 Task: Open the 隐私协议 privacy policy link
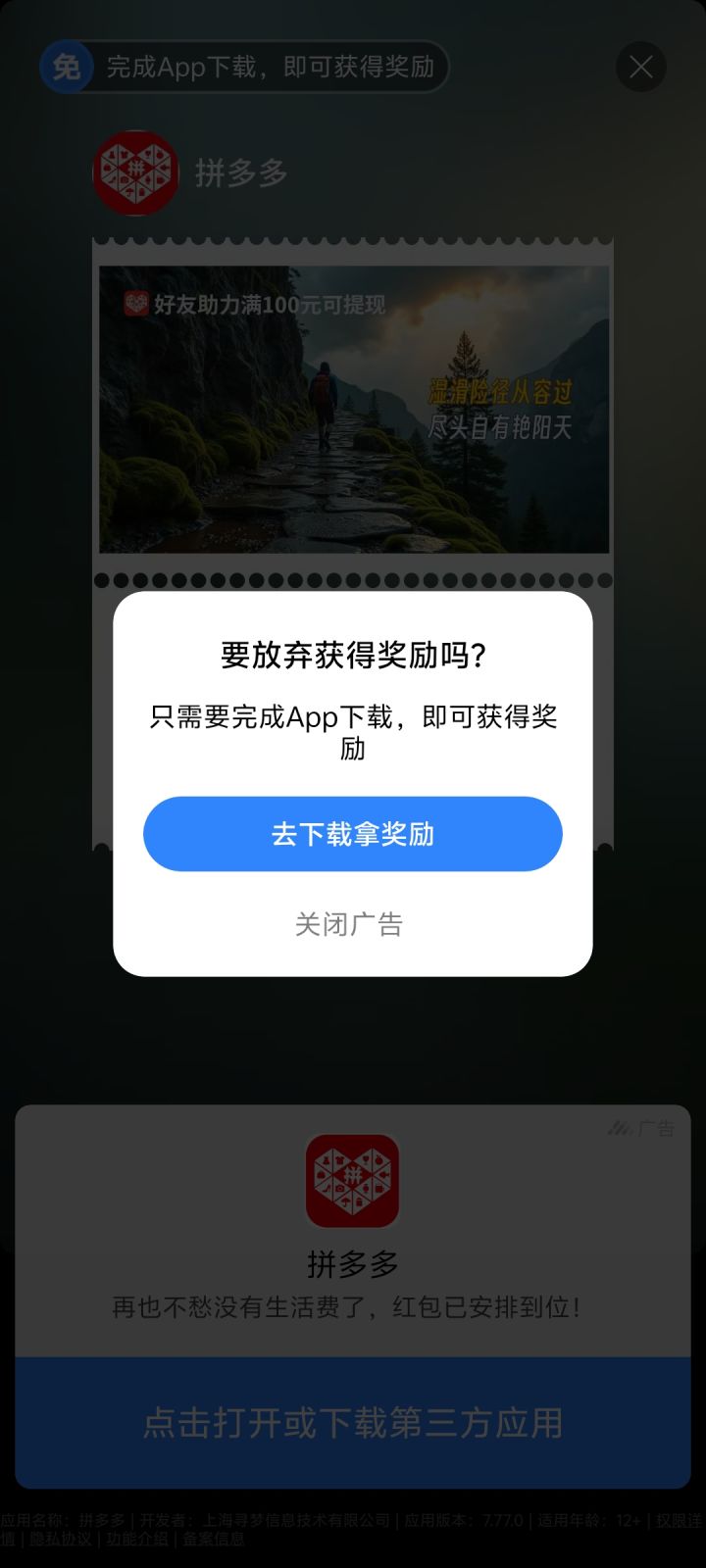(x=64, y=1539)
